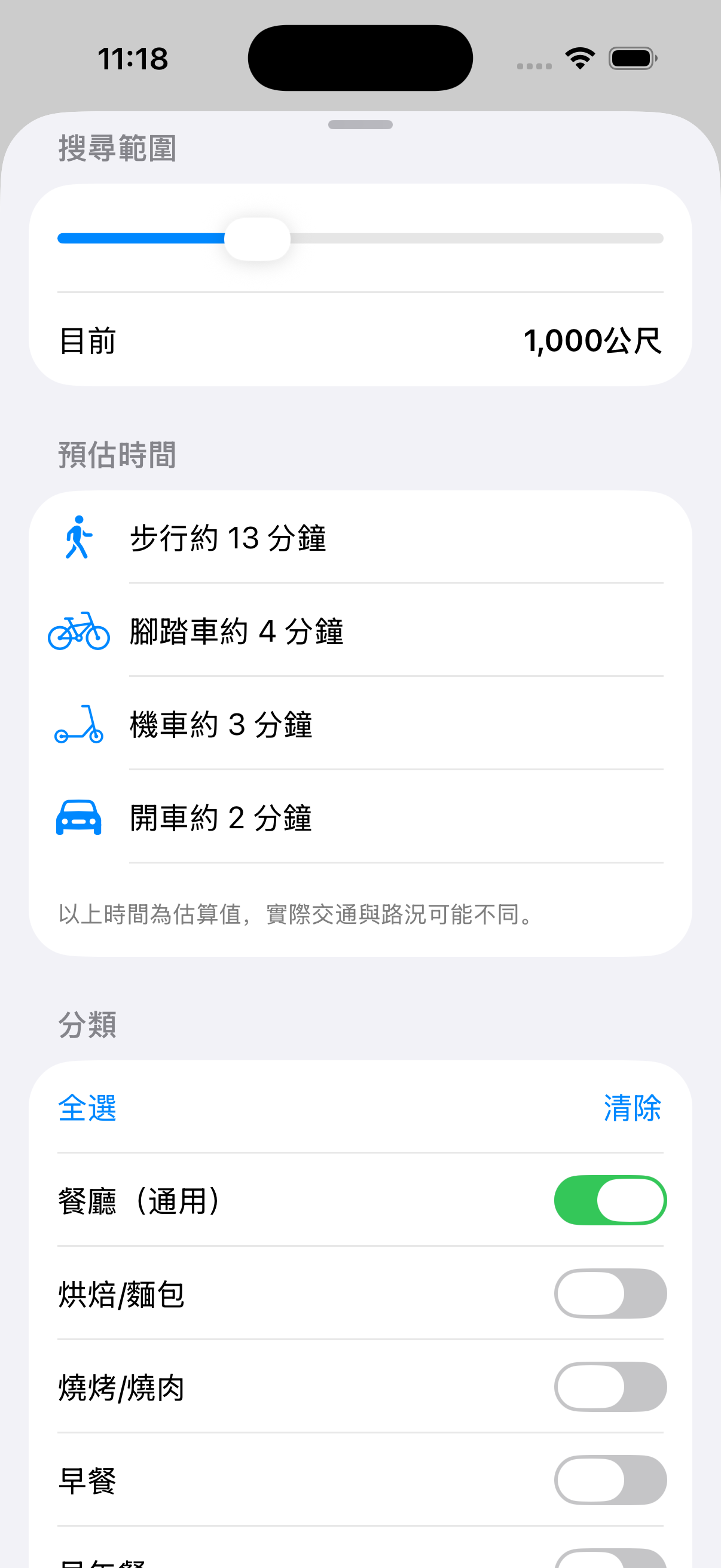Screen dimensions: 721x1568
Task: Enable the 烘焙/麵包 toggle
Action: (x=610, y=1294)
